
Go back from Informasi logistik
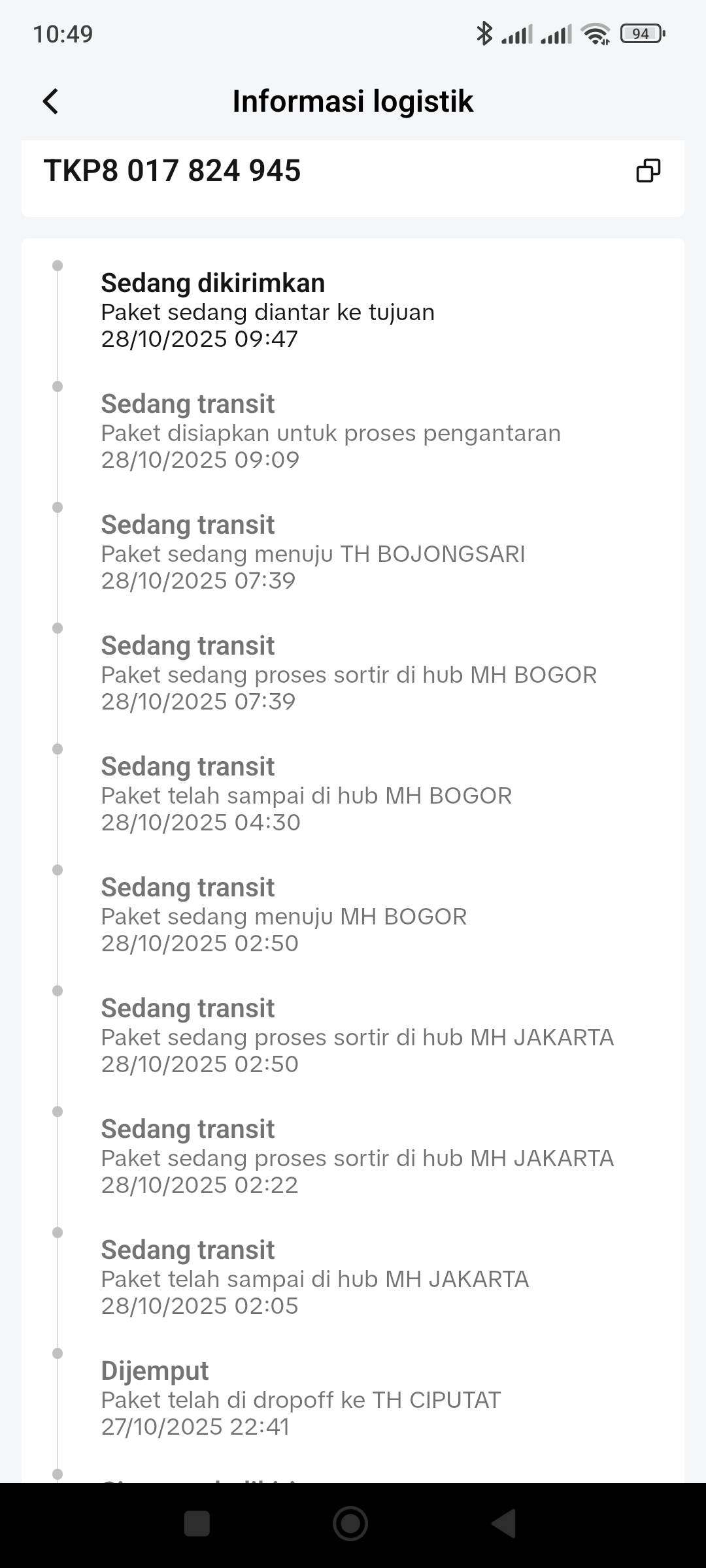50,101
